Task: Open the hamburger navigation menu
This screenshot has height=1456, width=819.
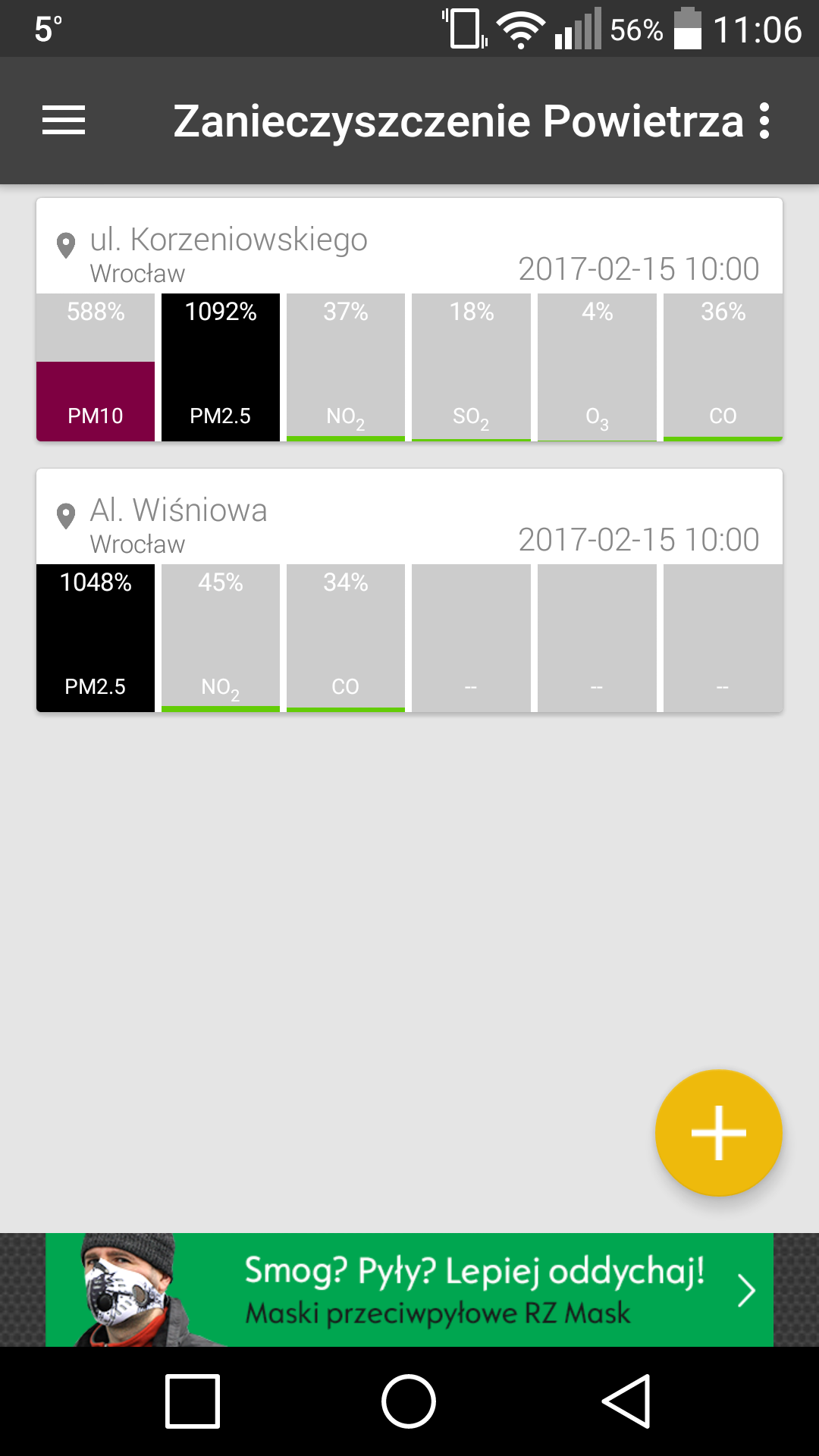Action: pos(64,121)
